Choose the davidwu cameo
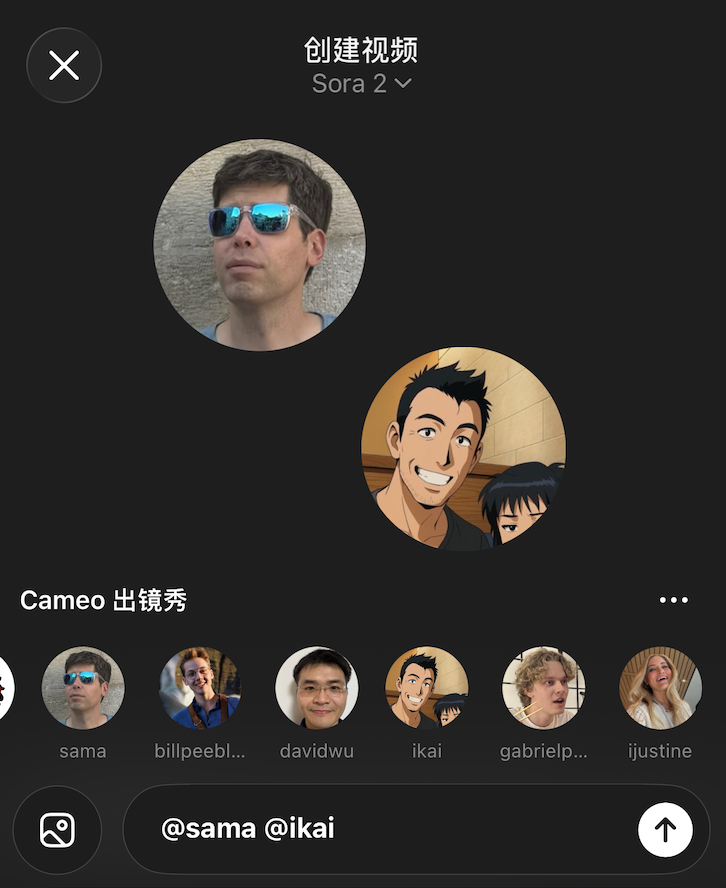The height and width of the screenshot is (888, 726). tap(316, 688)
